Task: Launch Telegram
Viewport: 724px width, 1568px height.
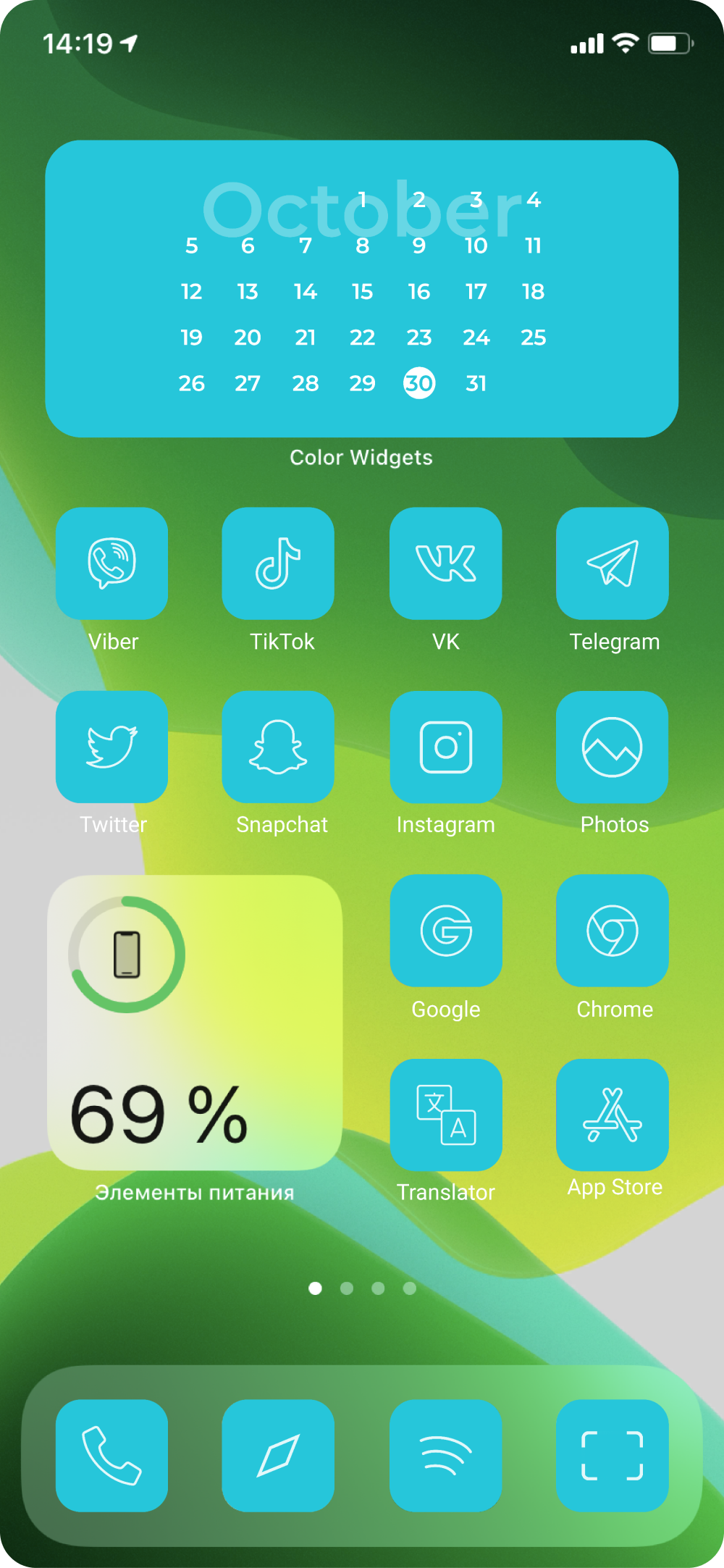Action: 612,563
